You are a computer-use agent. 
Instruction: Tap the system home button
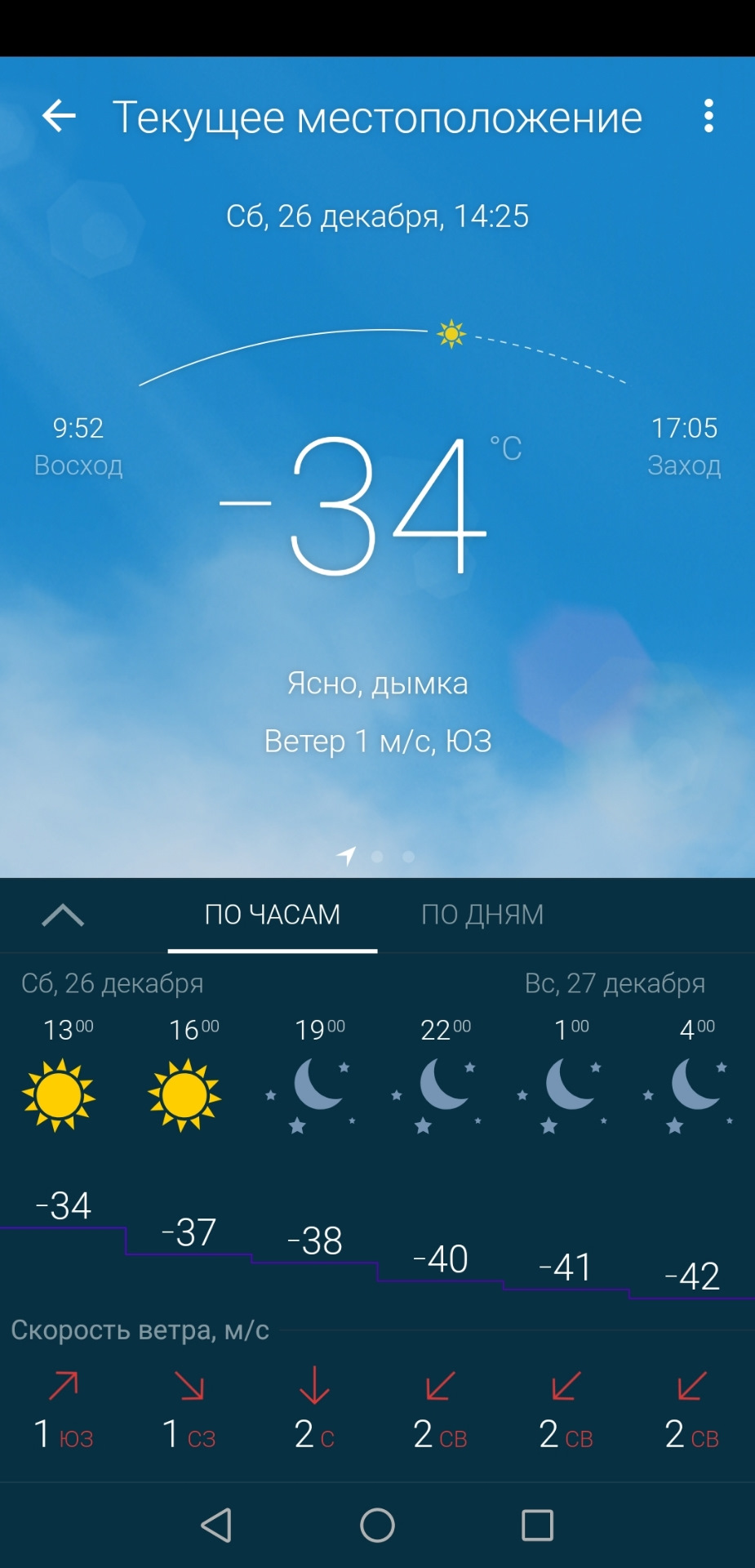(377, 1525)
